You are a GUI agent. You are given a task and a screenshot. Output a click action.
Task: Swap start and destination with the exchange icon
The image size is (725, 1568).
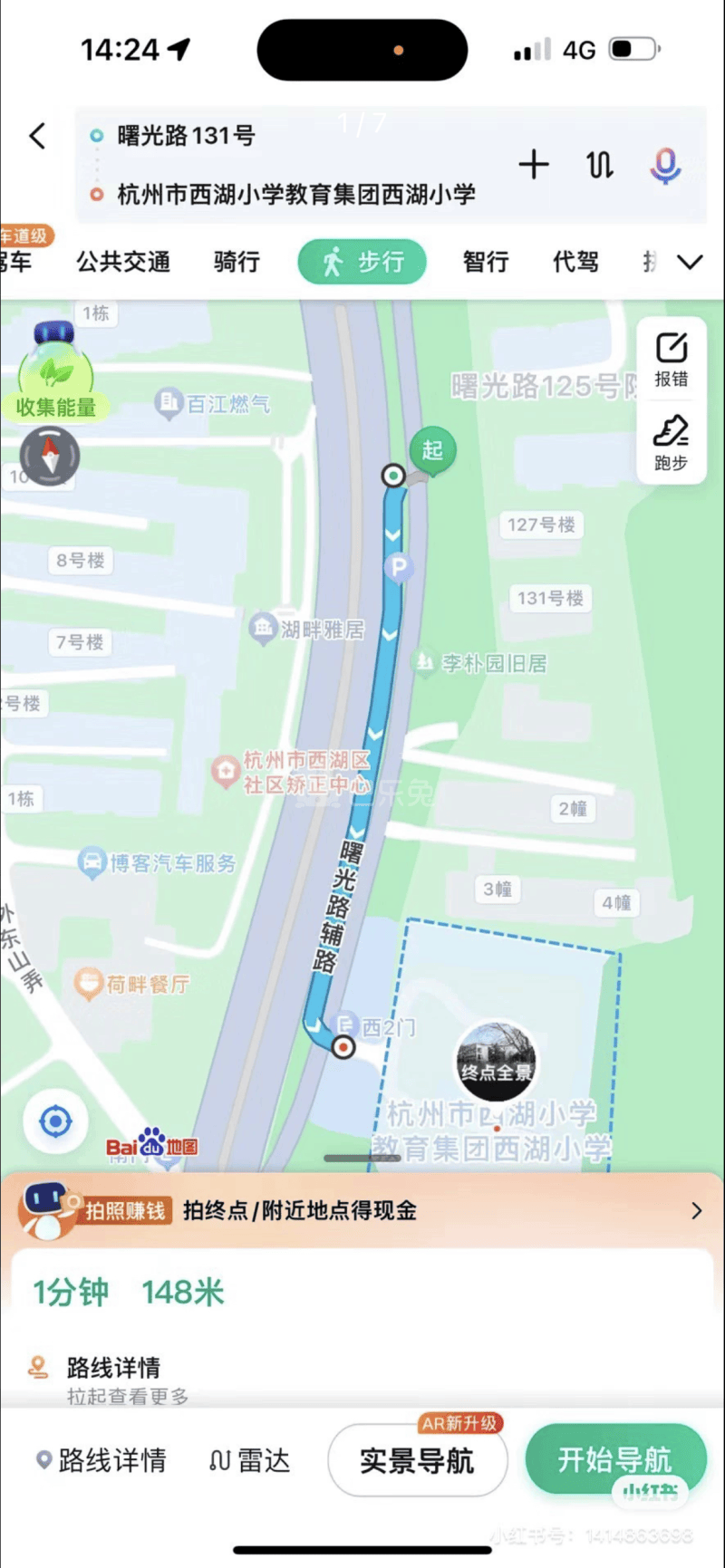[x=599, y=165]
